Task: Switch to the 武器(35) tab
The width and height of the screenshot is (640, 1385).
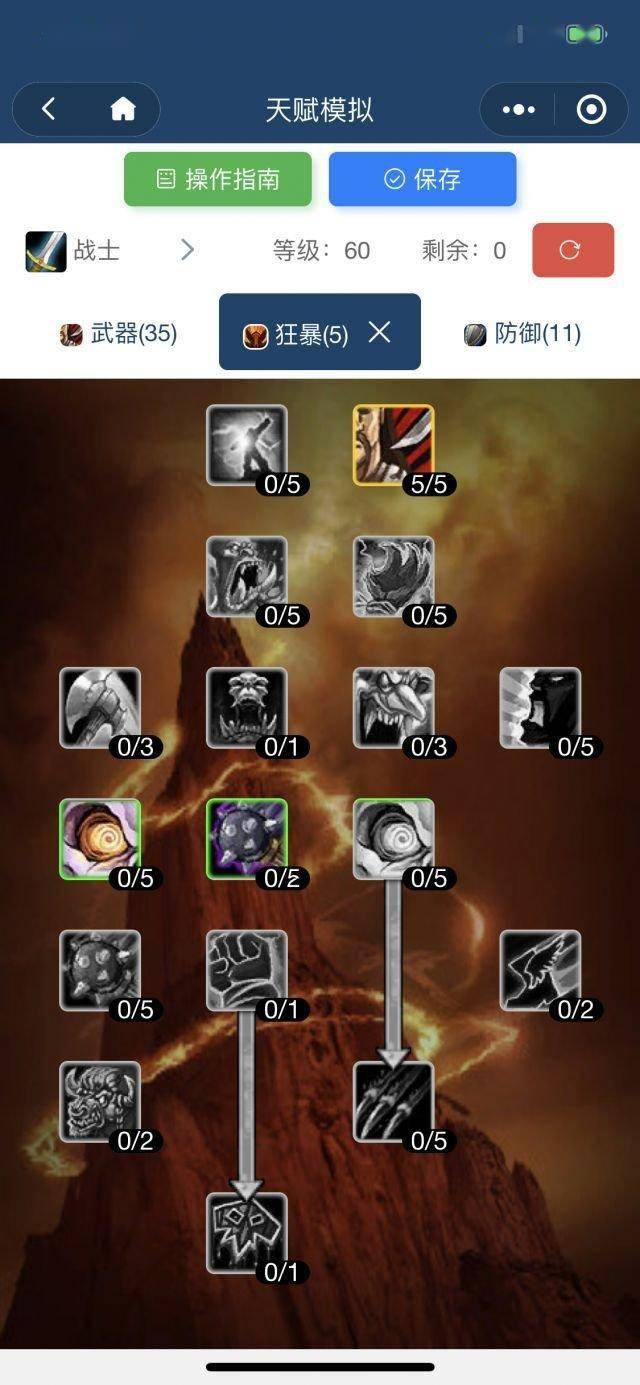Action: tap(118, 334)
